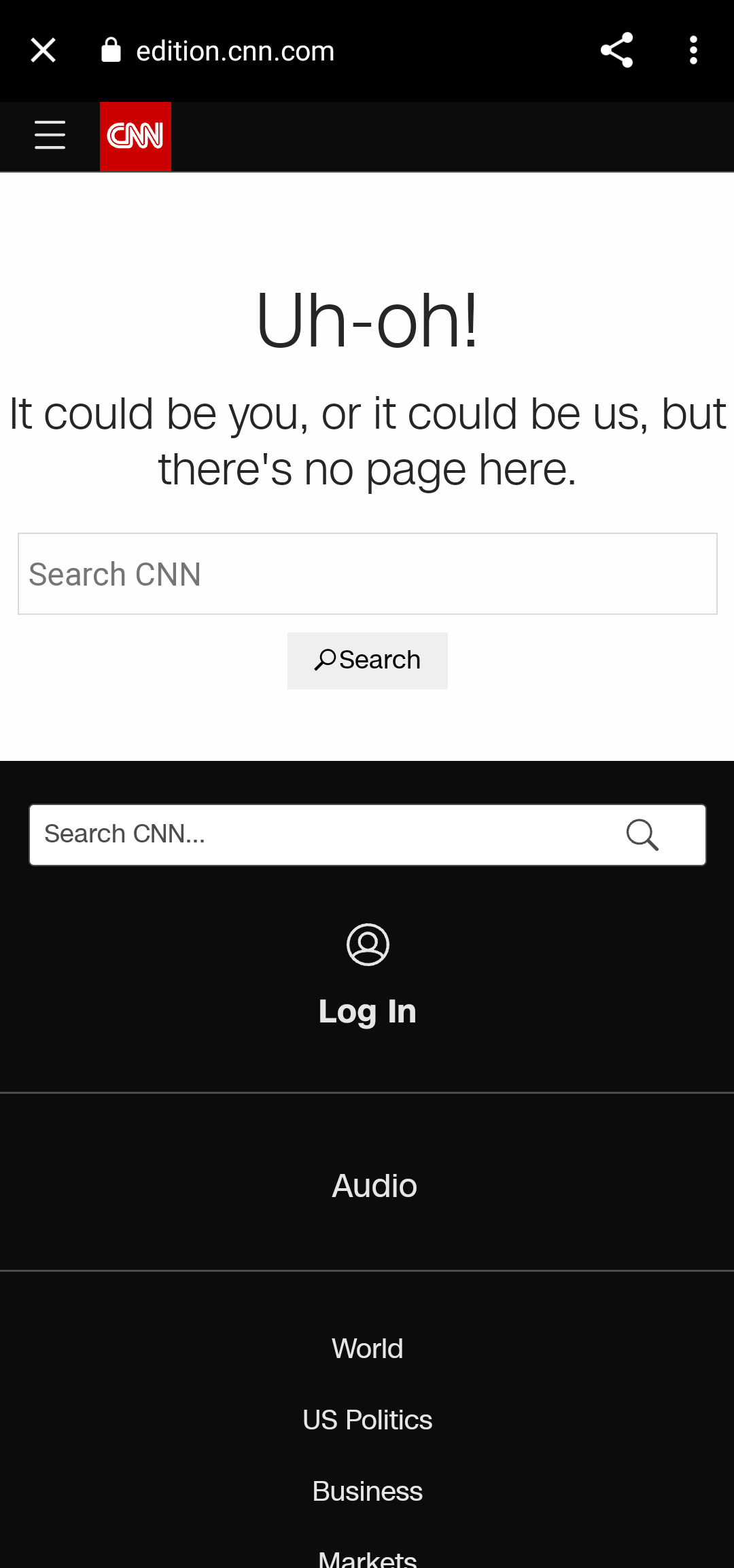
Task: Open the CNN hamburger menu
Action: [x=50, y=135]
